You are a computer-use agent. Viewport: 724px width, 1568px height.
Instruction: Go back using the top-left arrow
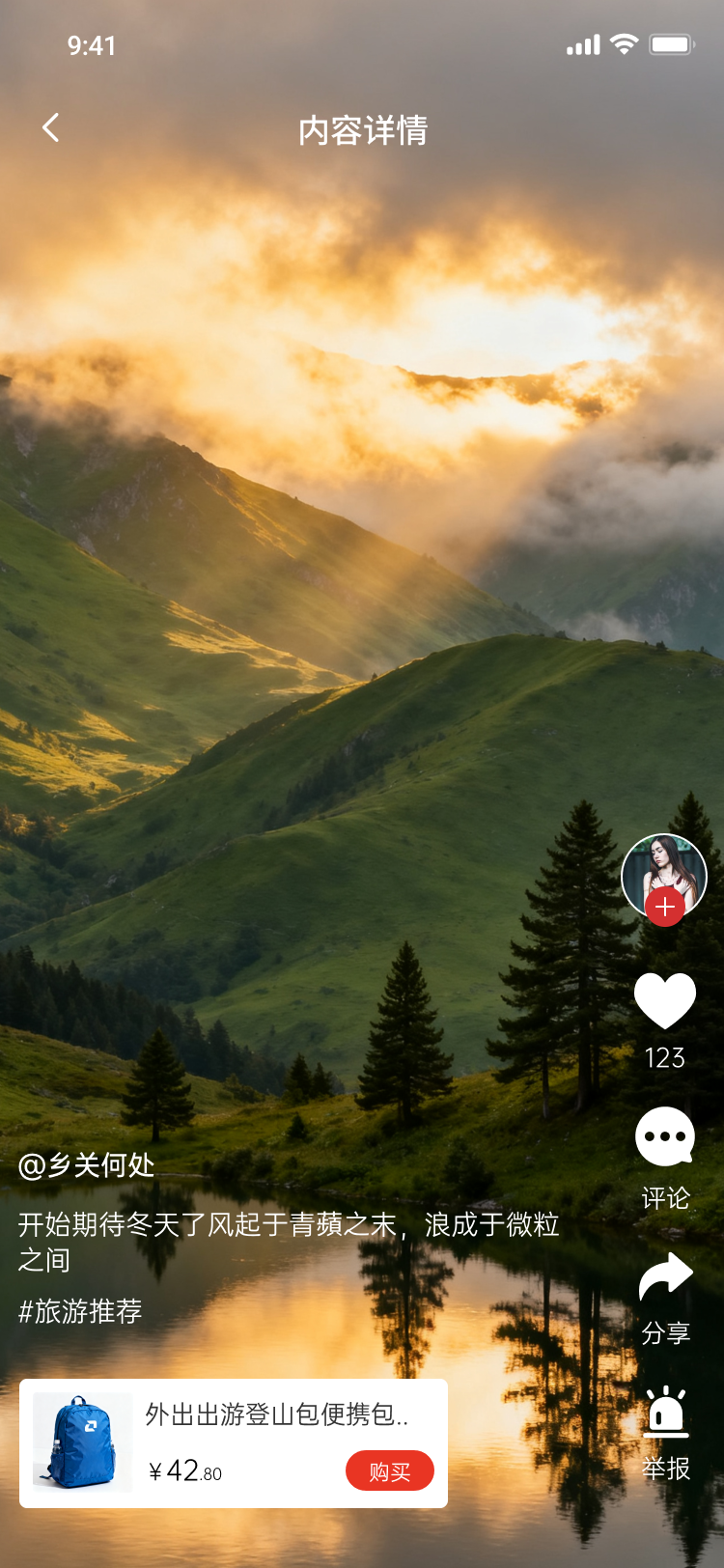(x=50, y=127)
